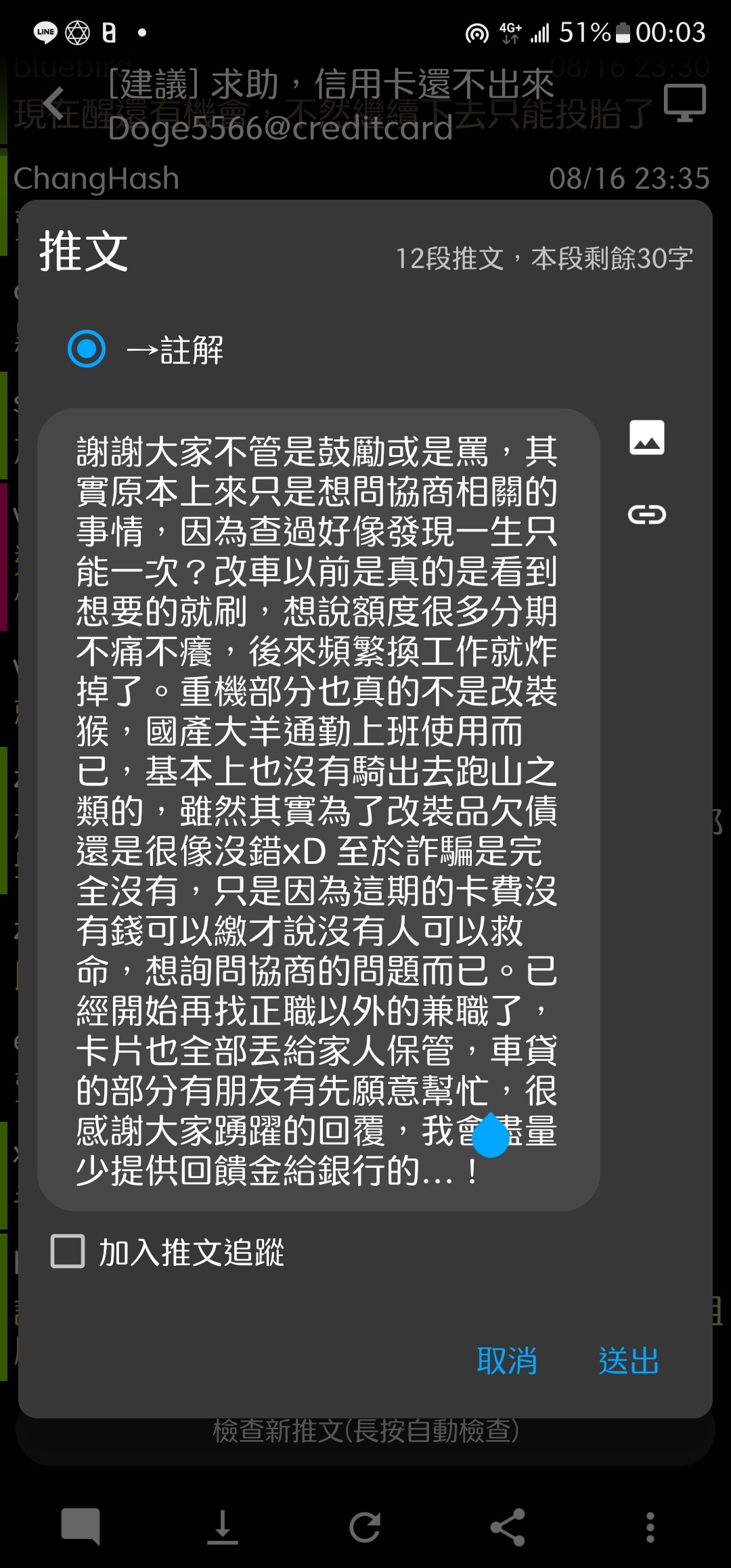Tap the push comment text field

click(318, 809)
